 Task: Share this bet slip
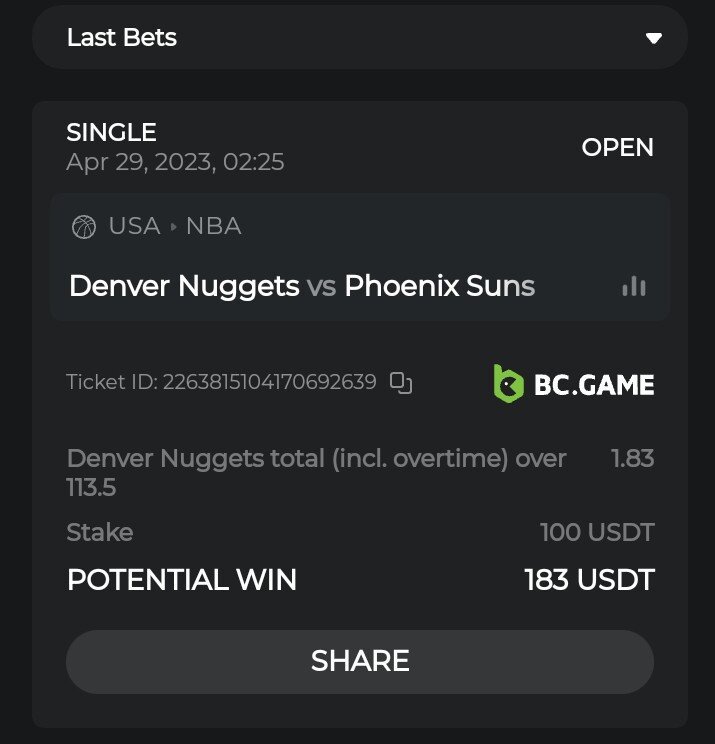click(359, 661)
